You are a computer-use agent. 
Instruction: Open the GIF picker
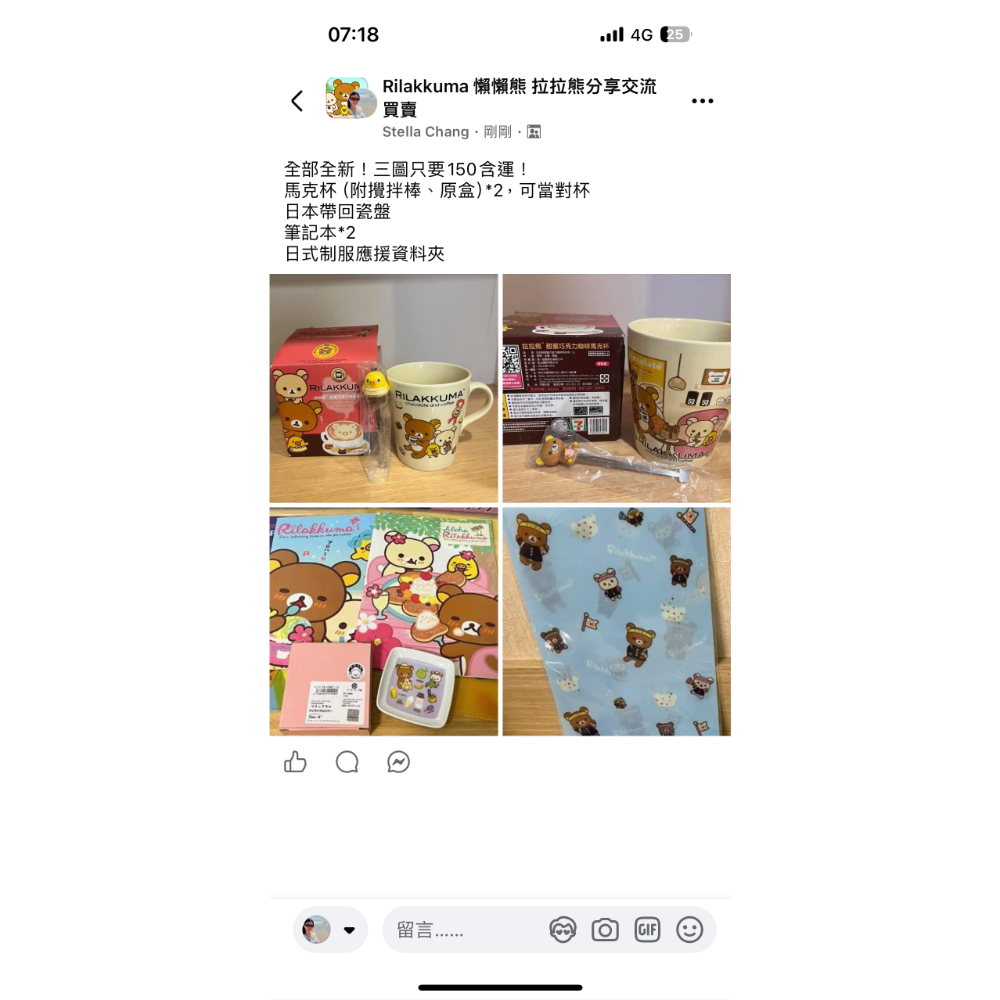(647, 930)
